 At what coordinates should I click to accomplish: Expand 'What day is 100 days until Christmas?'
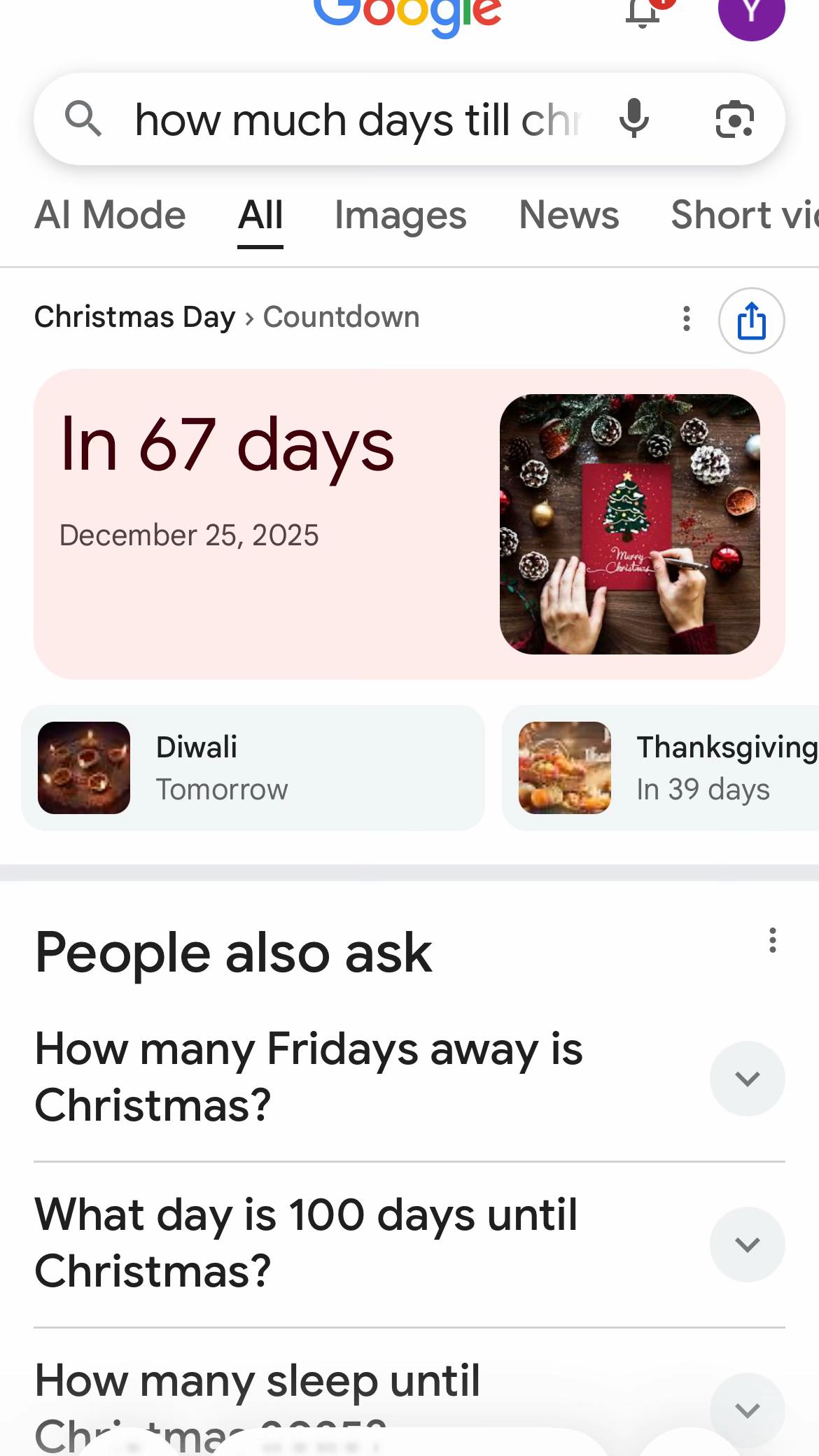coord(747,1244)
